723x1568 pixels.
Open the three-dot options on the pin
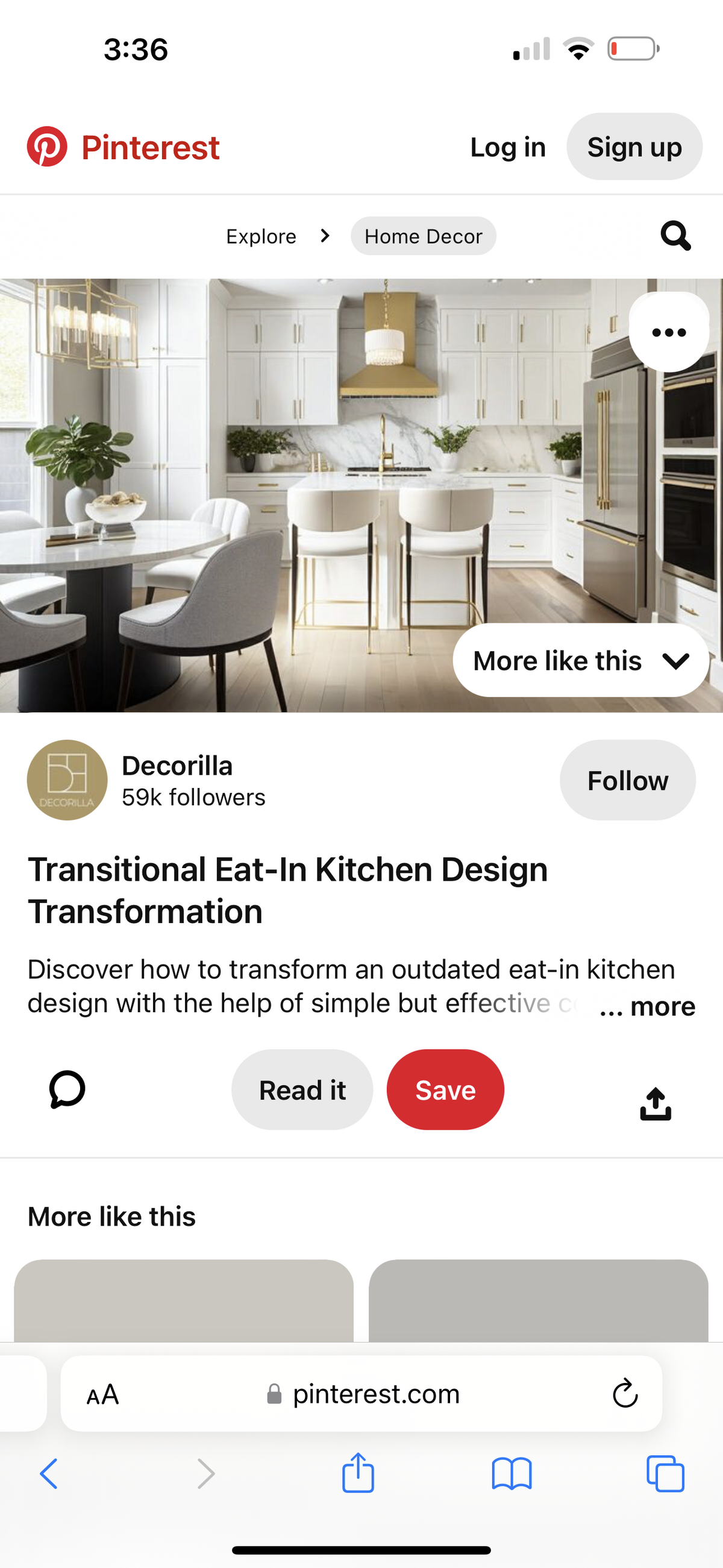669,332
